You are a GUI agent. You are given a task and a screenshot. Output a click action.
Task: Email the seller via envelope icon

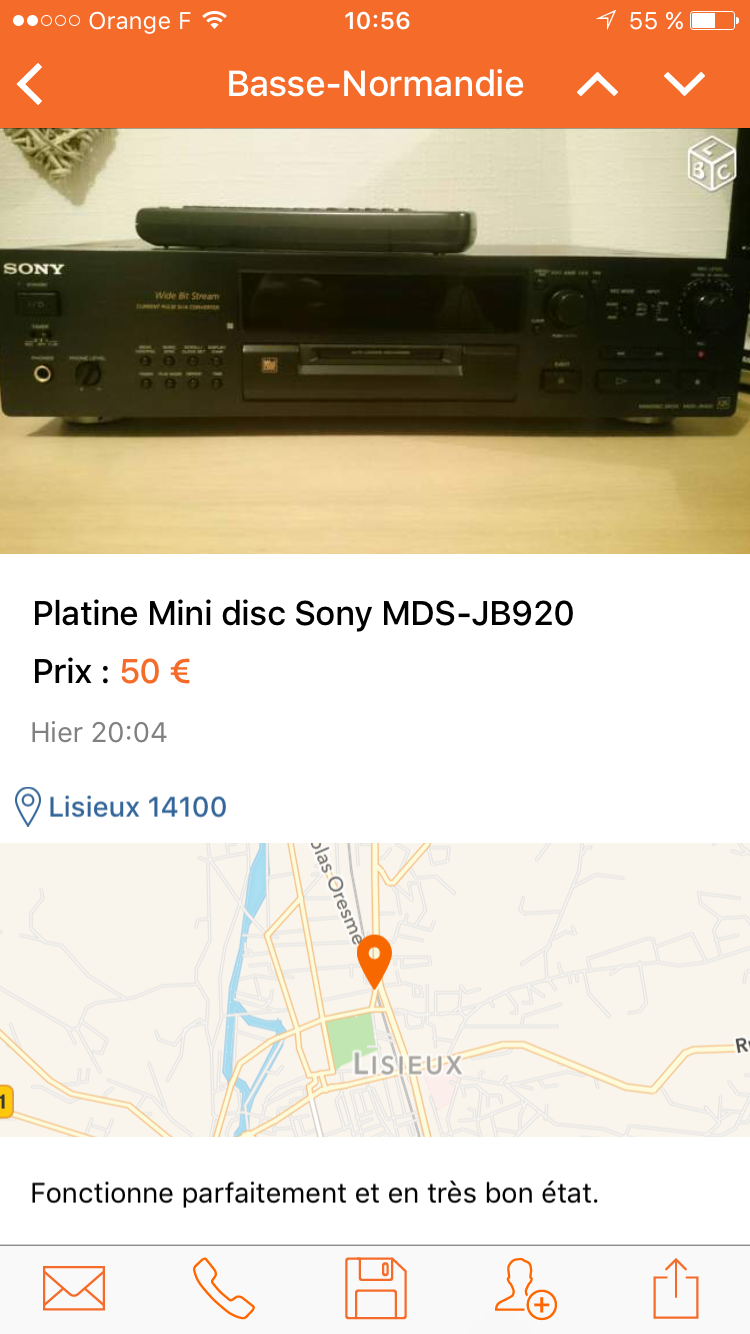(74, 1288)
